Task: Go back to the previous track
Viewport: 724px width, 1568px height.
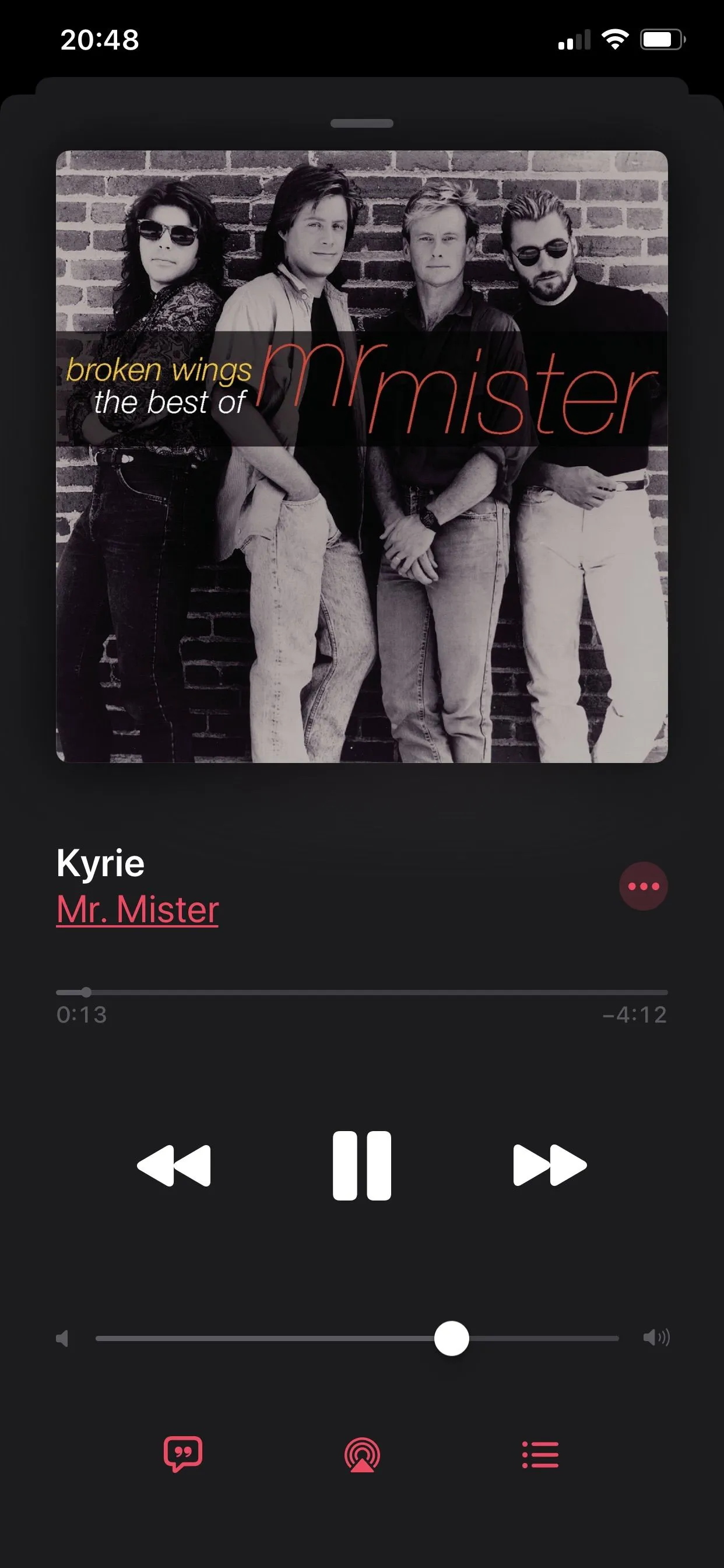Action: [x=175, y=1165]
